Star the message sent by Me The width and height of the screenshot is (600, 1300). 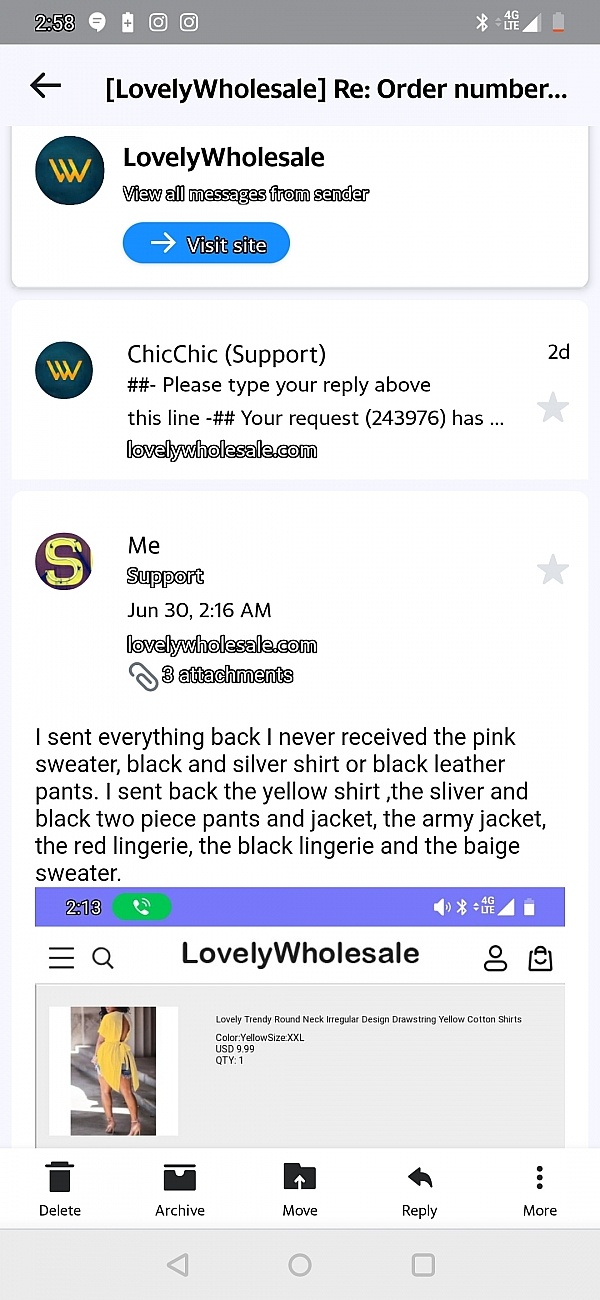coord(553,569)
